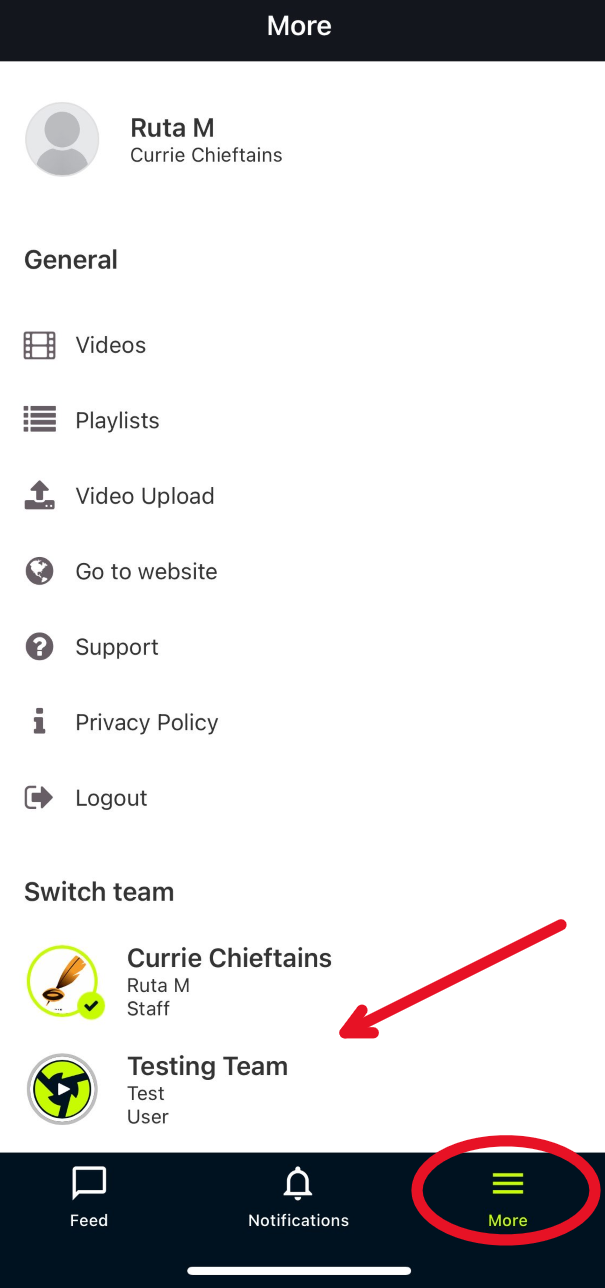Image resolution: width=605 pixels, height=1288 pixels.
Task: View the Privacy Policy
Action: pyautogui.click(x=146, y=723)
